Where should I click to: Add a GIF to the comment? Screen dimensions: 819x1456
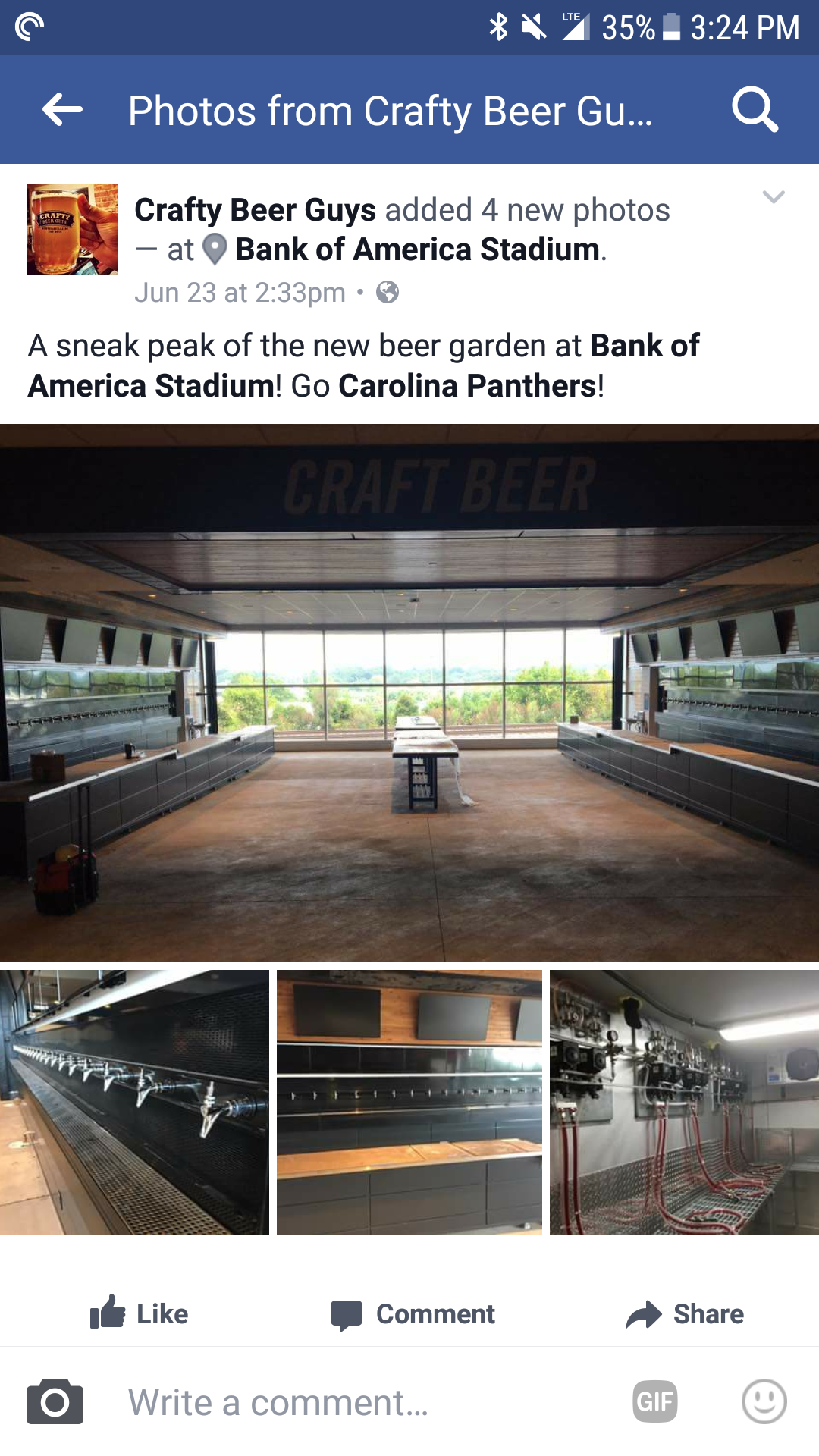pos(655,1401)
